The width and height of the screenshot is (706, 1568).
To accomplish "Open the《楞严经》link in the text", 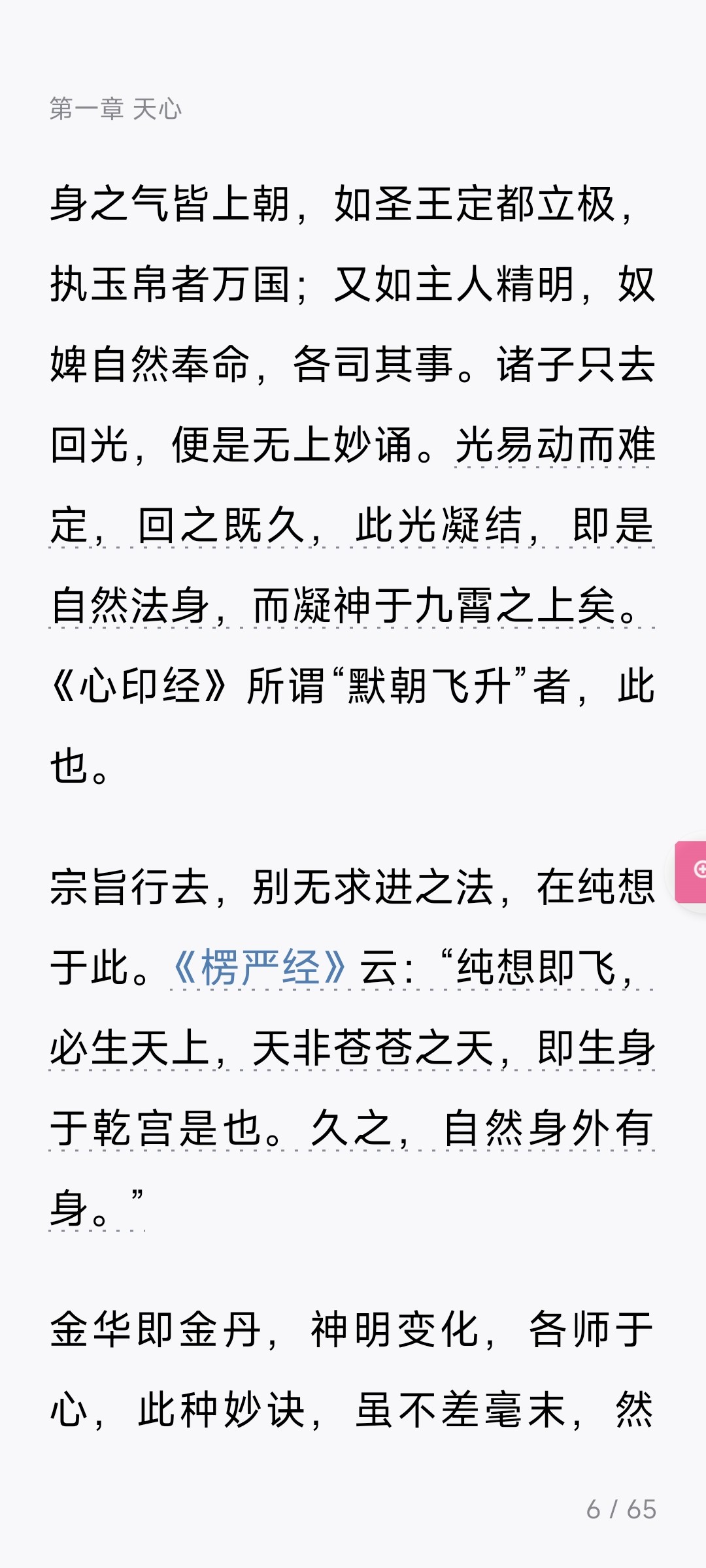I will [260, 968].
